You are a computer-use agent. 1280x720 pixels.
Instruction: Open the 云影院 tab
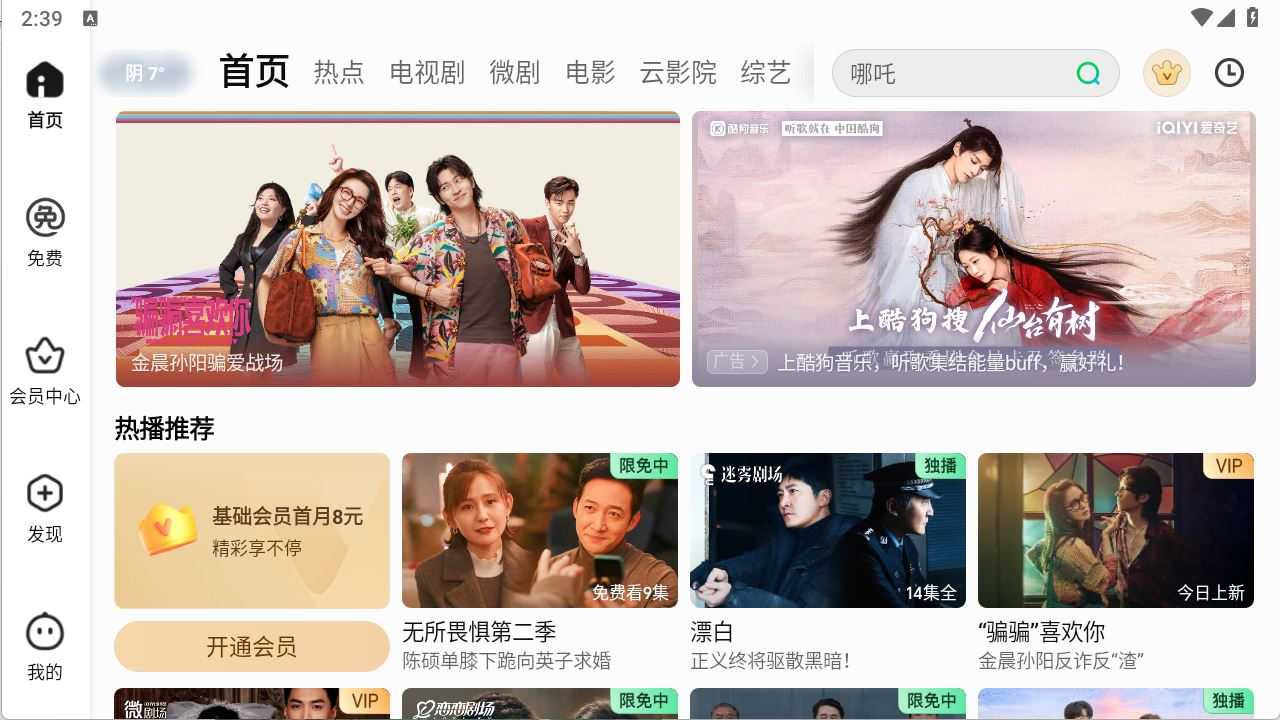point(678,73)
